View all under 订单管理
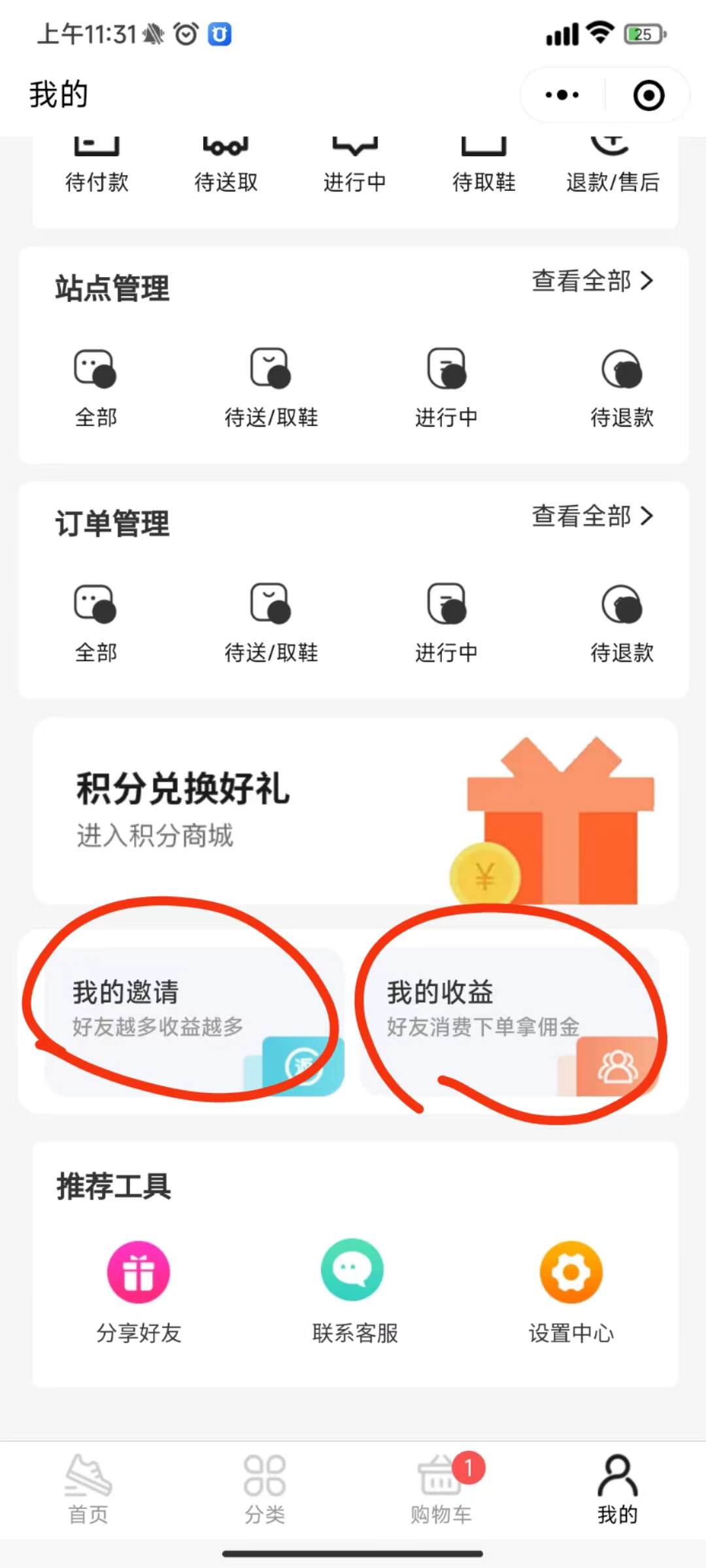This screenshot has width=706, height=1568. pyautogui.click(x=592, y=516)
